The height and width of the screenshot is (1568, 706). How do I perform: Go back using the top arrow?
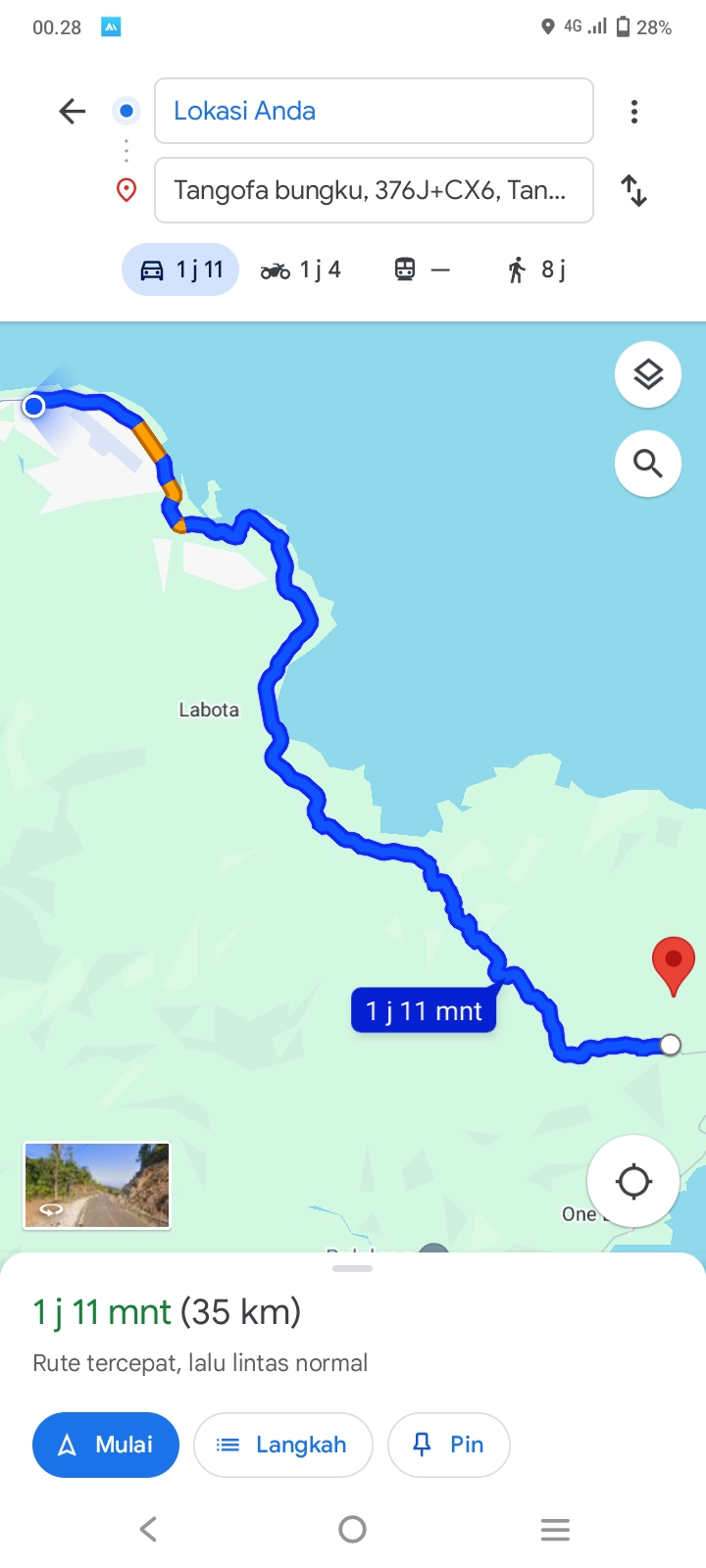point(73,112)
